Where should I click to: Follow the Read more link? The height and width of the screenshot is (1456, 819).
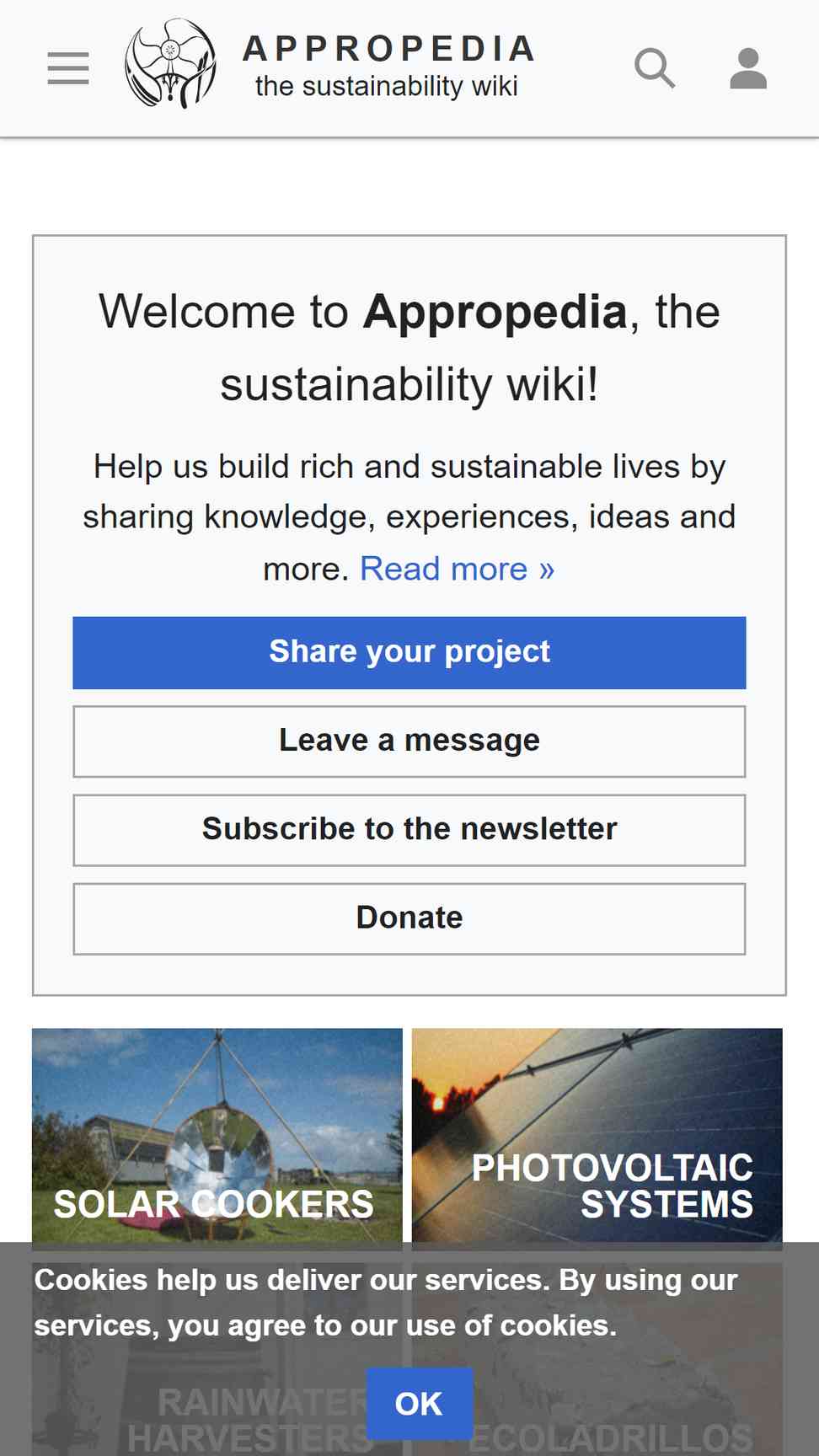tap(458, 569)
